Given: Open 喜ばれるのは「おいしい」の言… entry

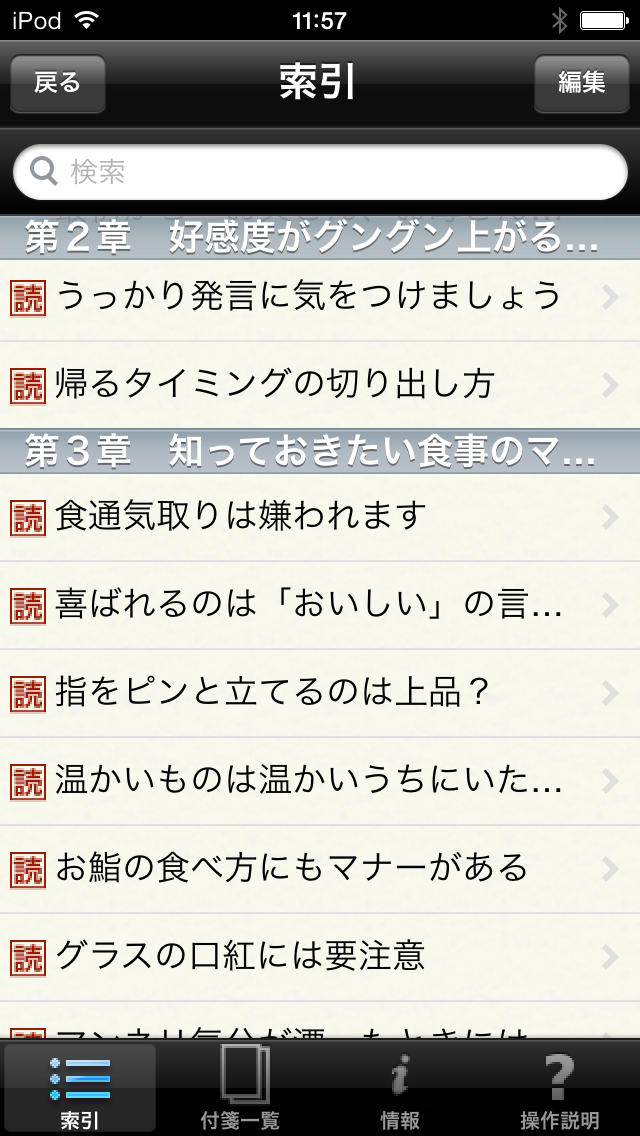Looking at the screenshot, I should 320,604.
